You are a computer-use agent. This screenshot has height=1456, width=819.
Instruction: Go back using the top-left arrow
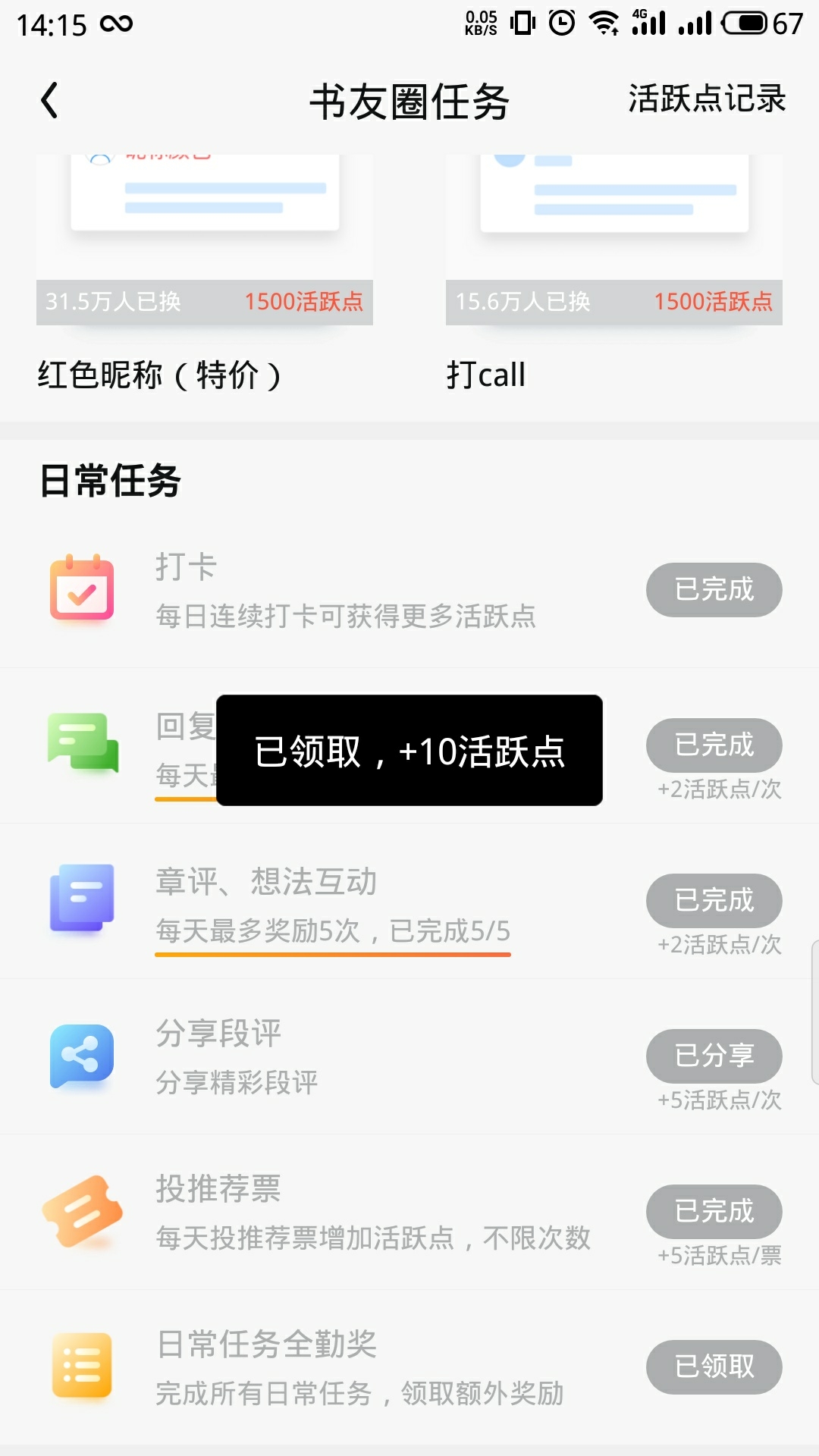50,100
